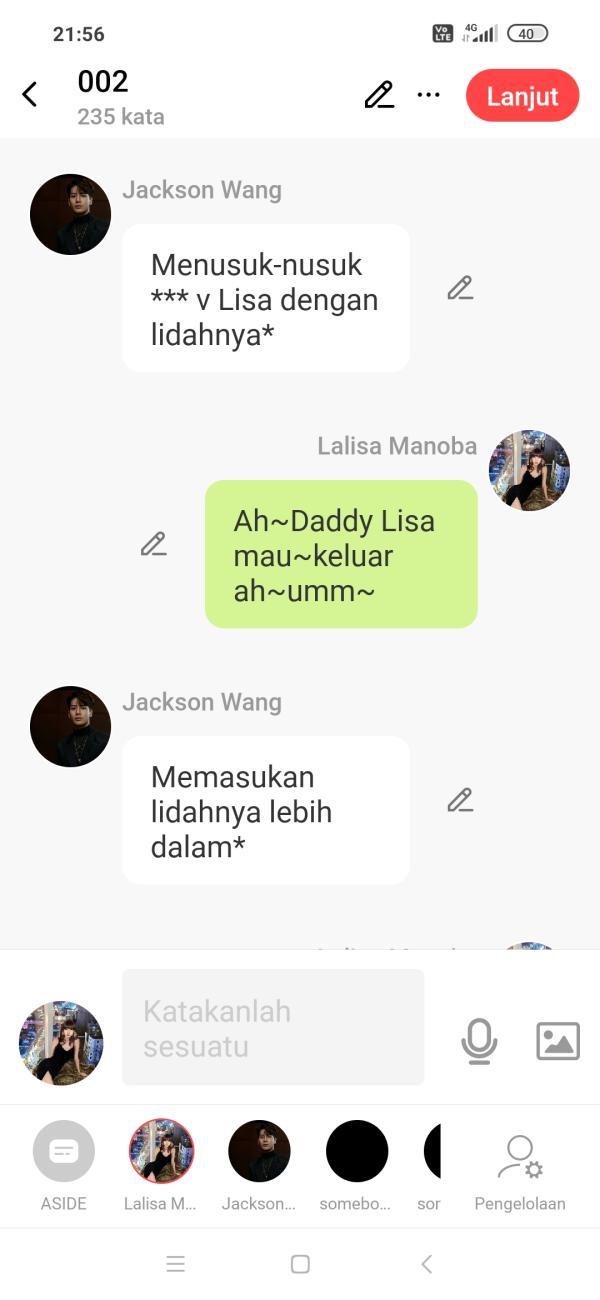Open Pengelolaan character management

point(519,1160)
